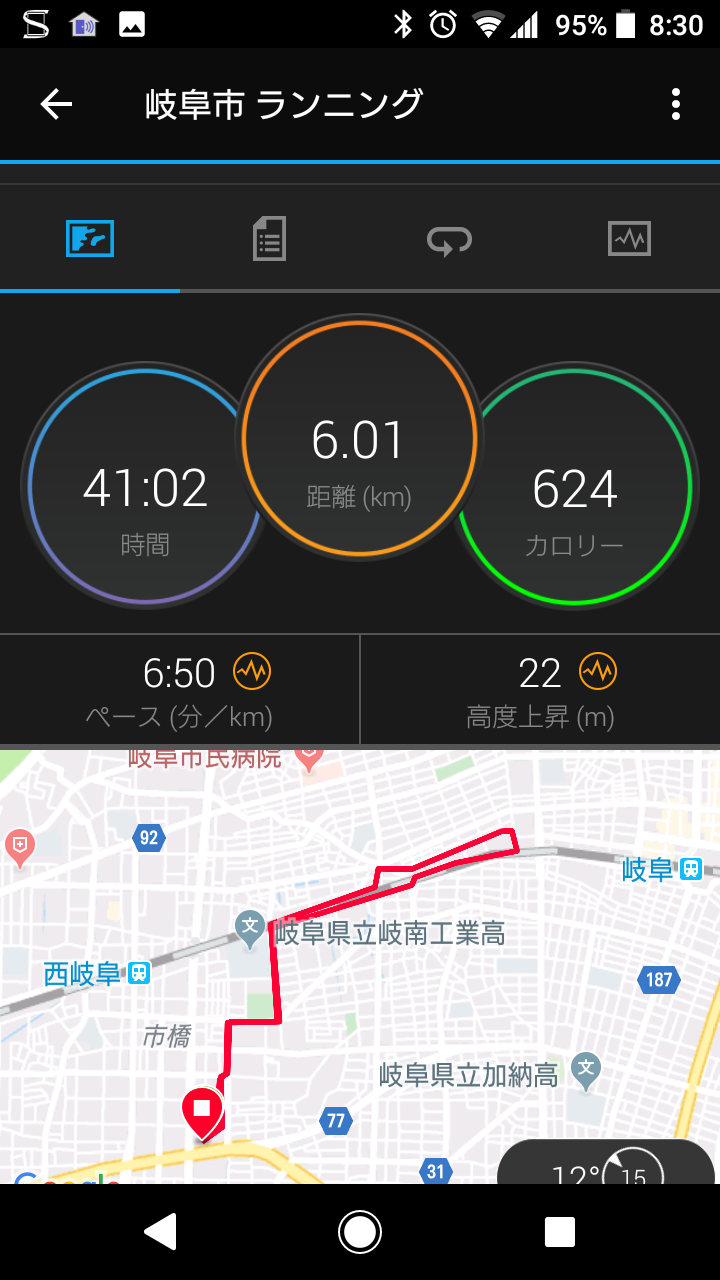
Task: Open the route map
Action: [x=360, y=966]
